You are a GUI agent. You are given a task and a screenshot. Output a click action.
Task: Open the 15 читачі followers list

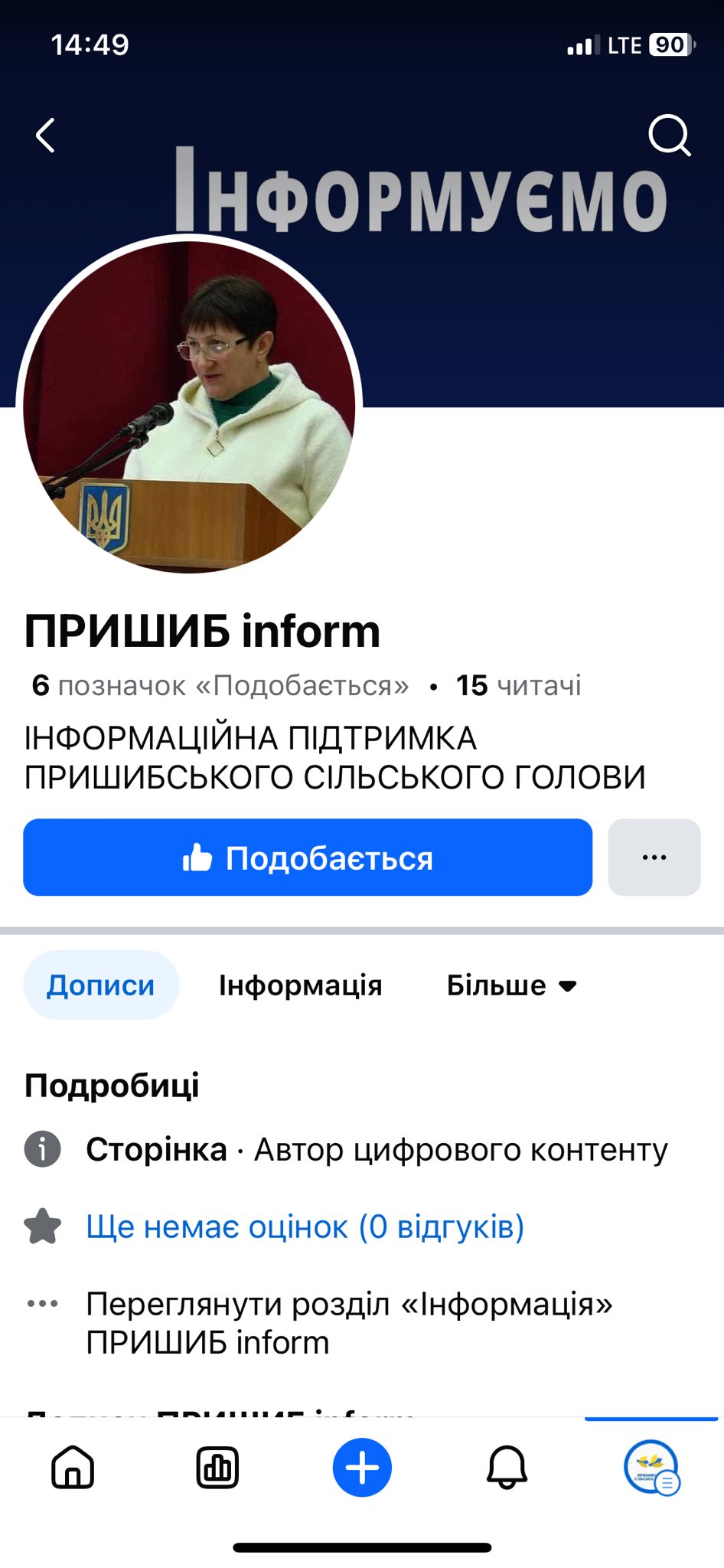[519, 686]
